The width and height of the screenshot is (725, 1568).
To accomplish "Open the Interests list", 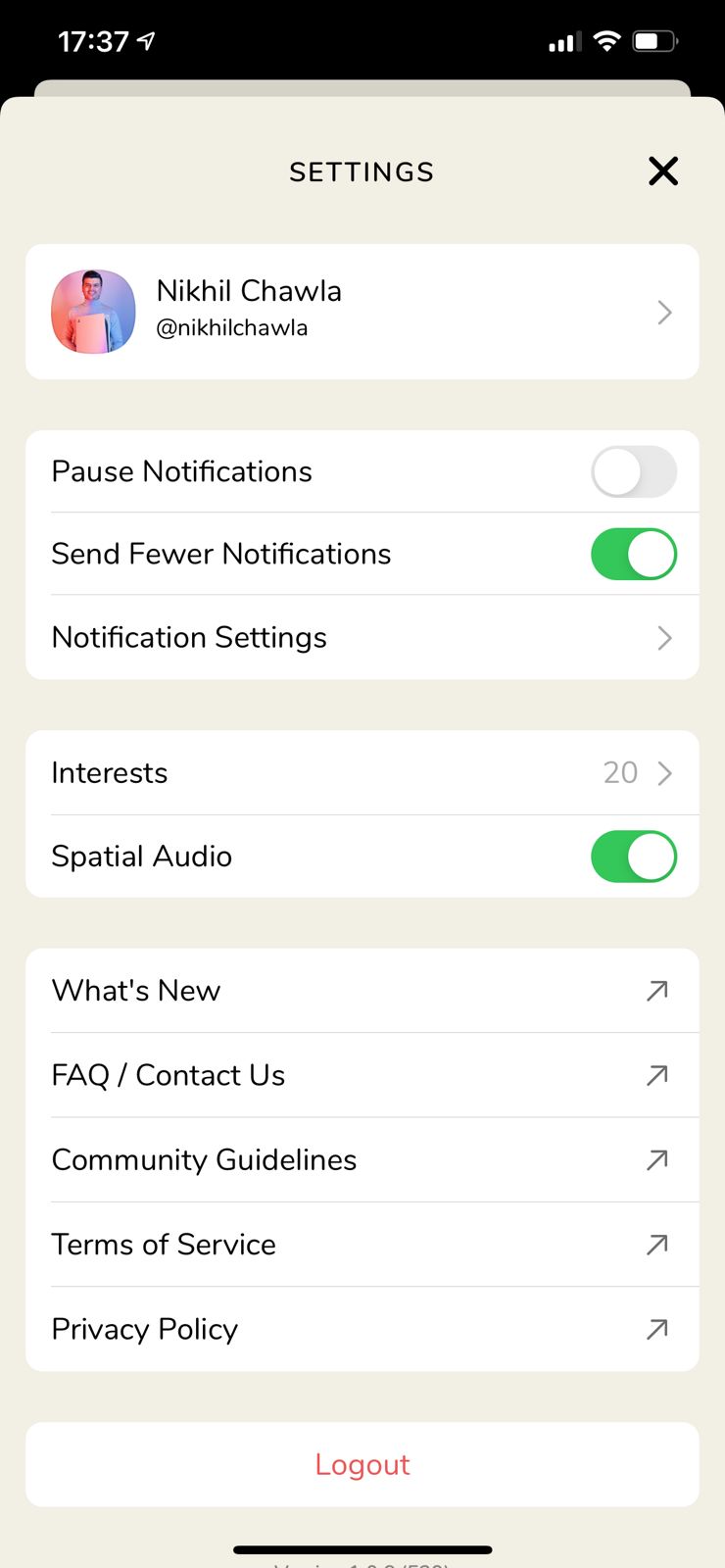I will [x=362, y=772].
